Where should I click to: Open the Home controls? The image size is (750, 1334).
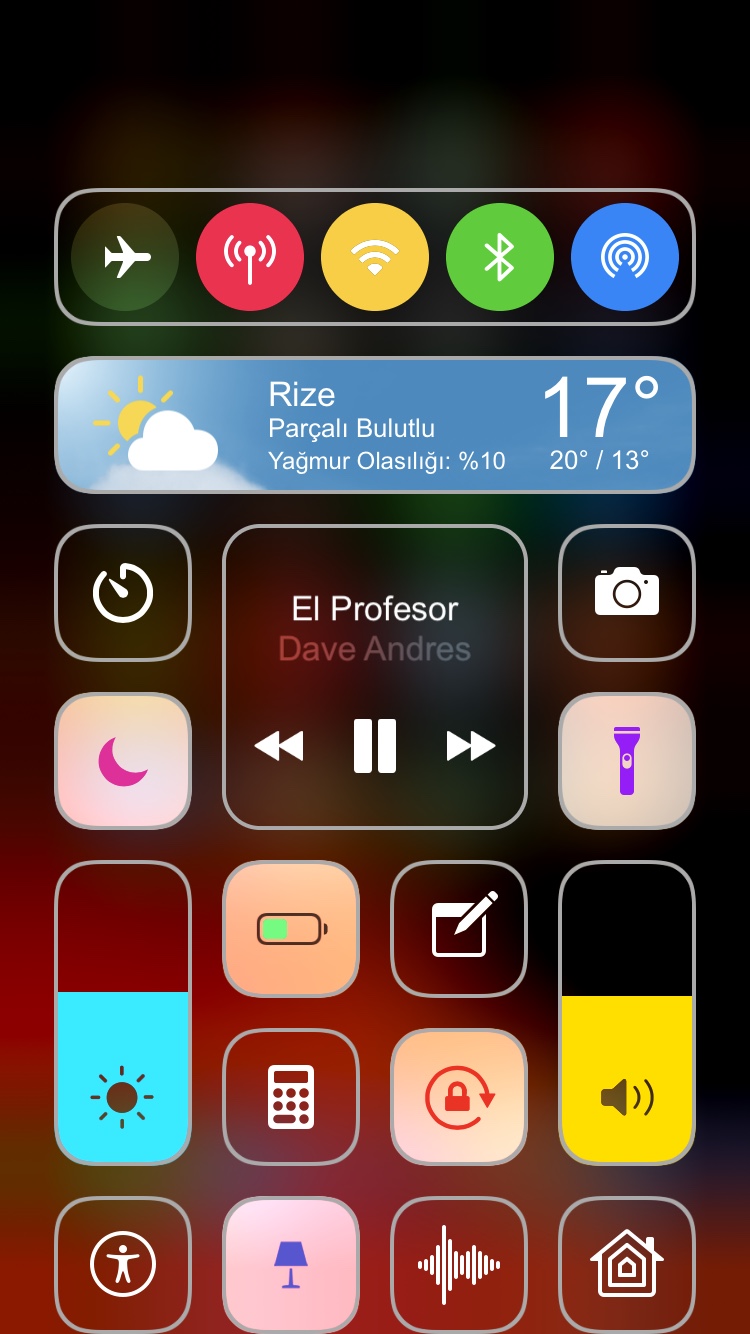pos(627,1264)
